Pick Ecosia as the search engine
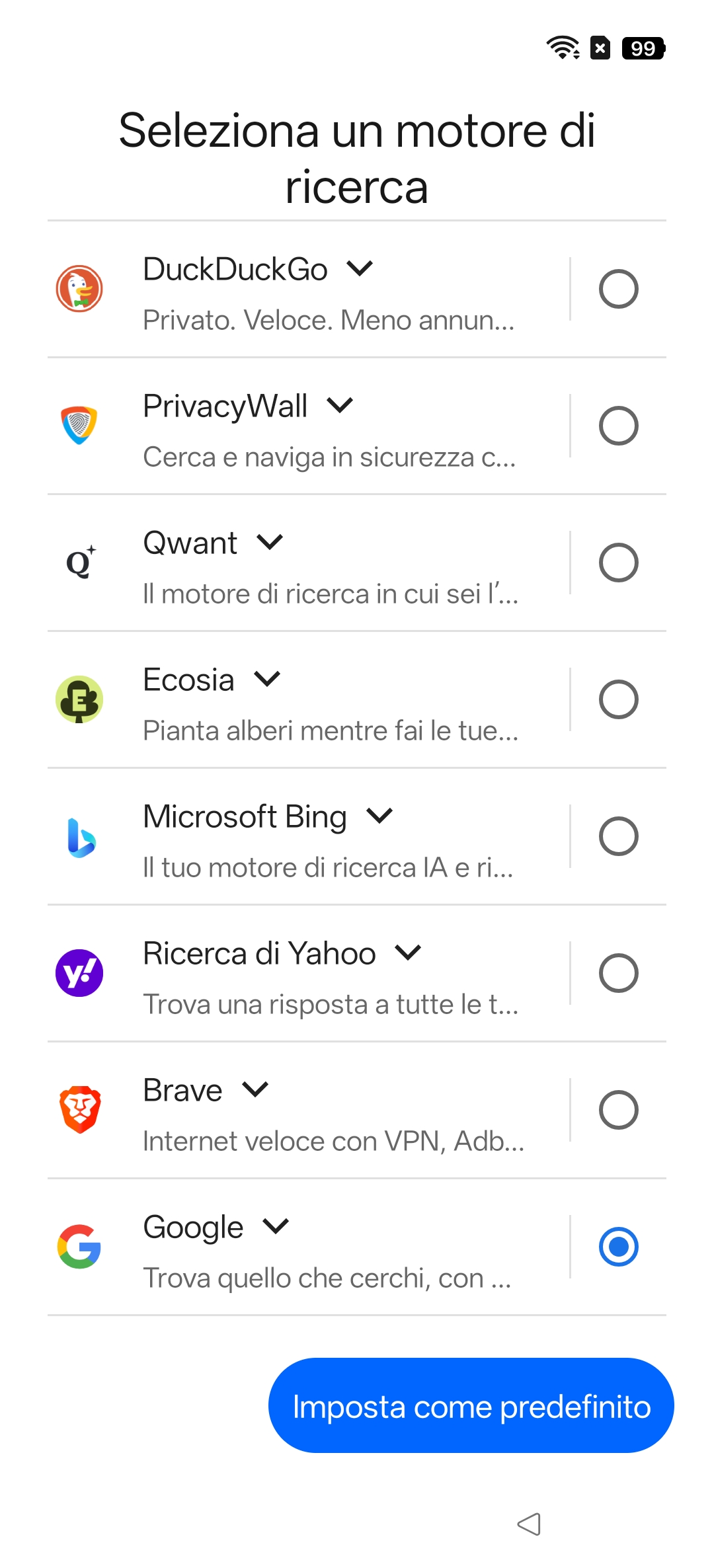The width and height of the screenshot is (714, 1568). tap(618, 699)
